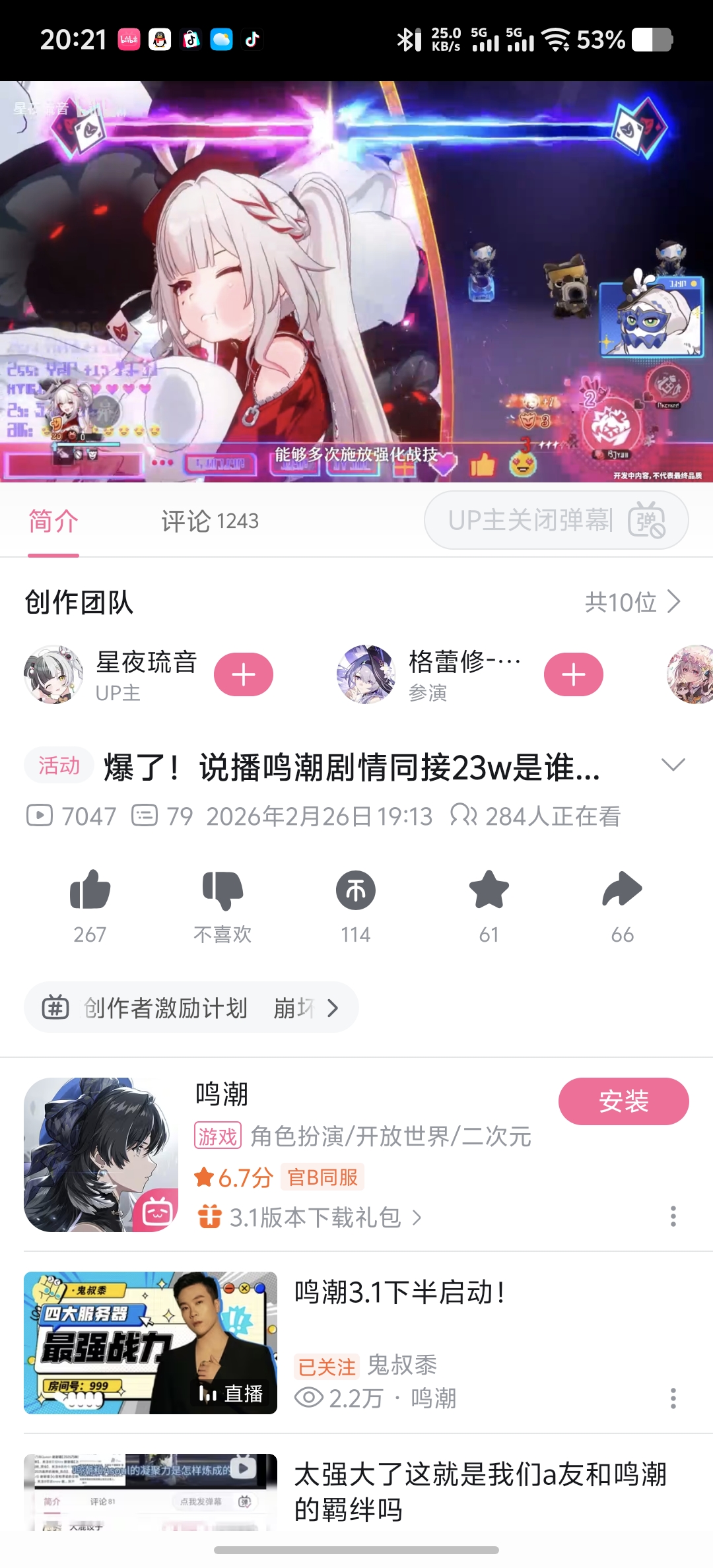Image resolution: width=713 pixels, height=1568 pixels.
Task: Switch to the 评论 tab
Action: [209, 521]
